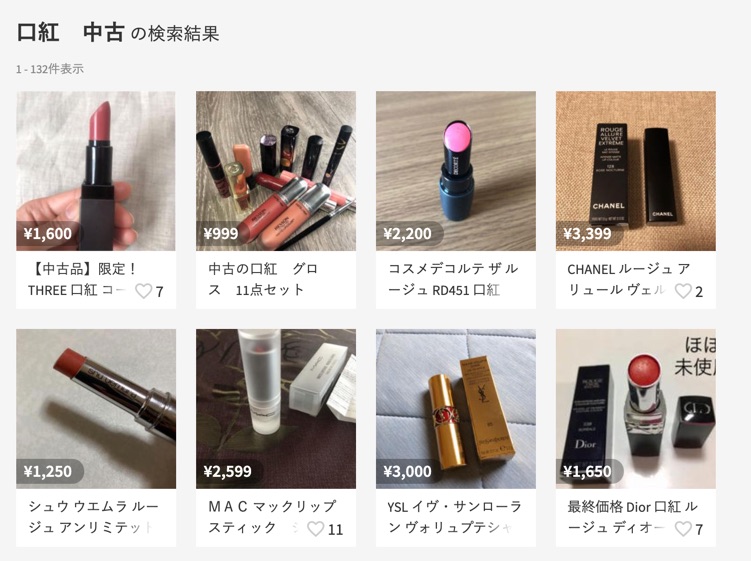751x561 pixels.
Task: Favorite the Dior 口紅 listing
Action: pos(683,529)
